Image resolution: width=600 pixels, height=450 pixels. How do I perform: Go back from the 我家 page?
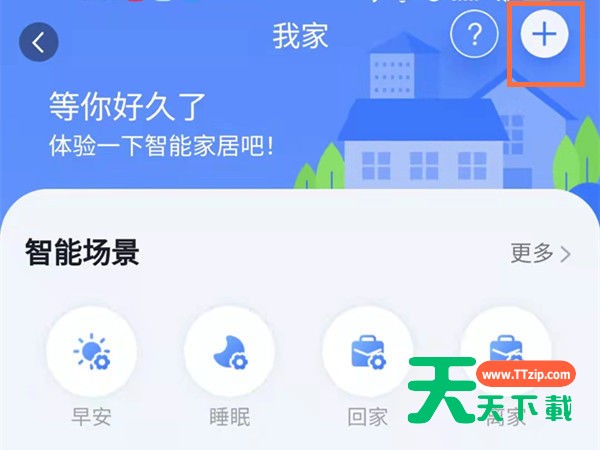(x=39, y=42)
